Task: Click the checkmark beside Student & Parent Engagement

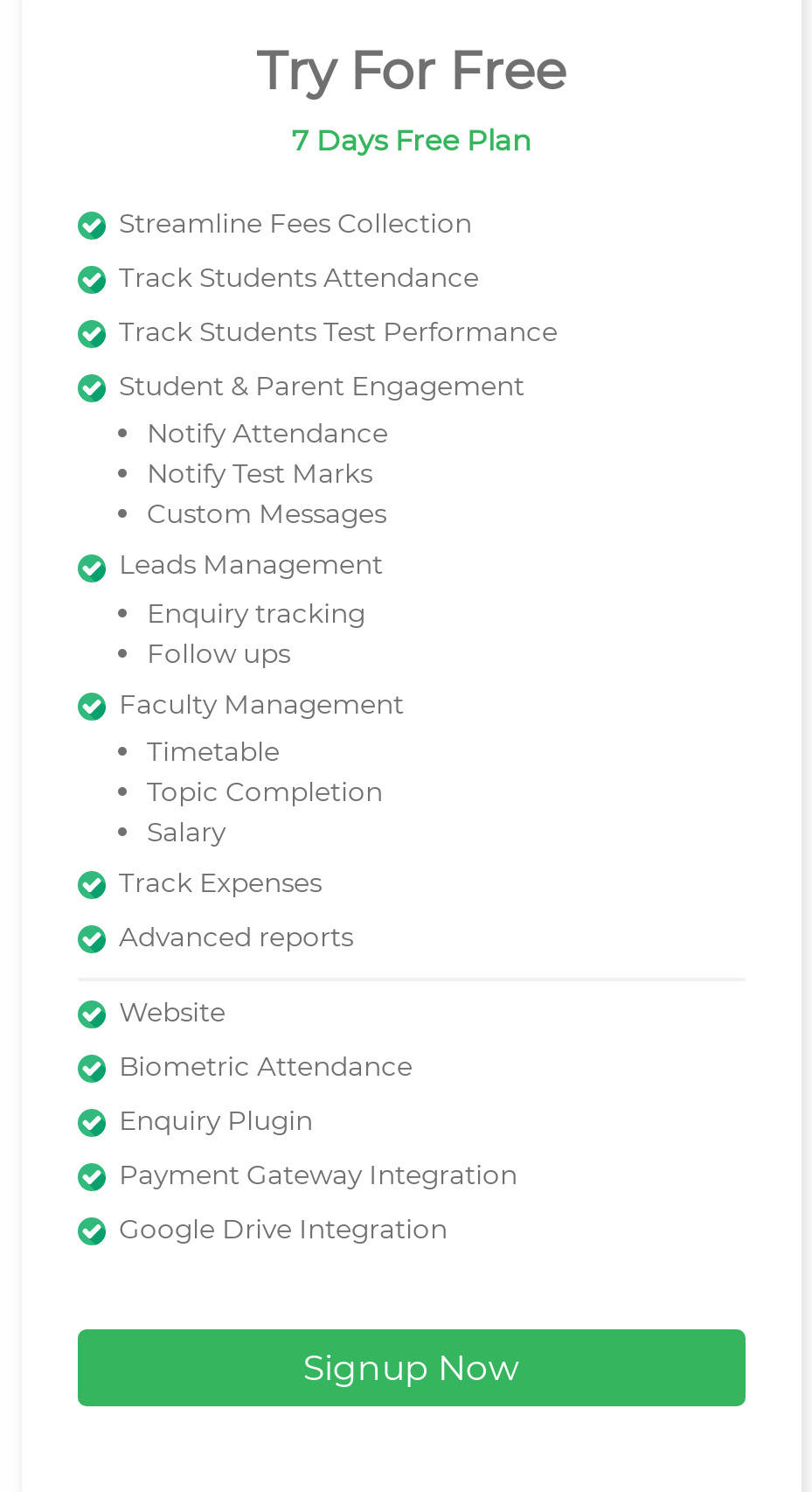Action: pos(92,387)
